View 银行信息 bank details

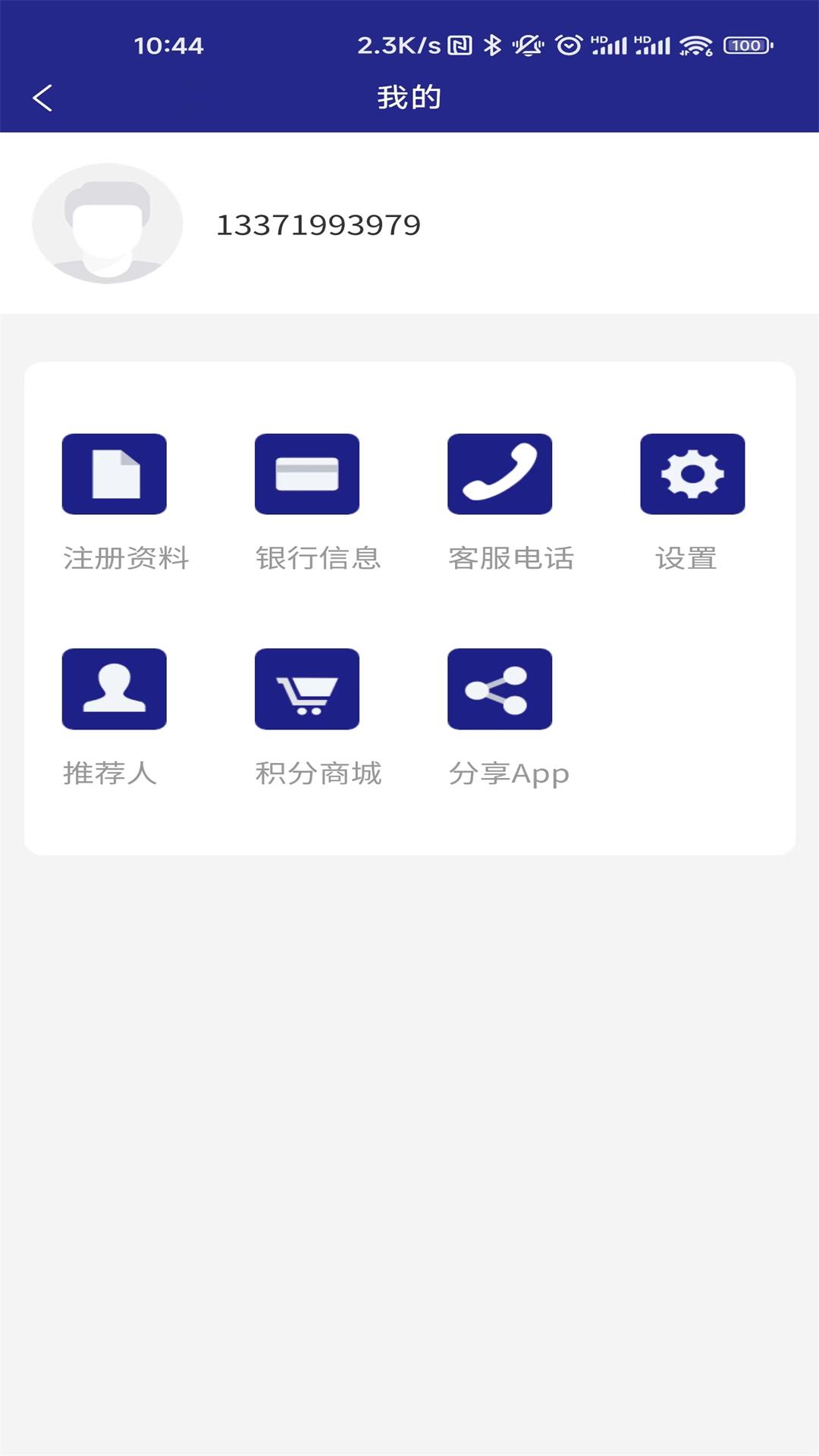click(307, 475)
